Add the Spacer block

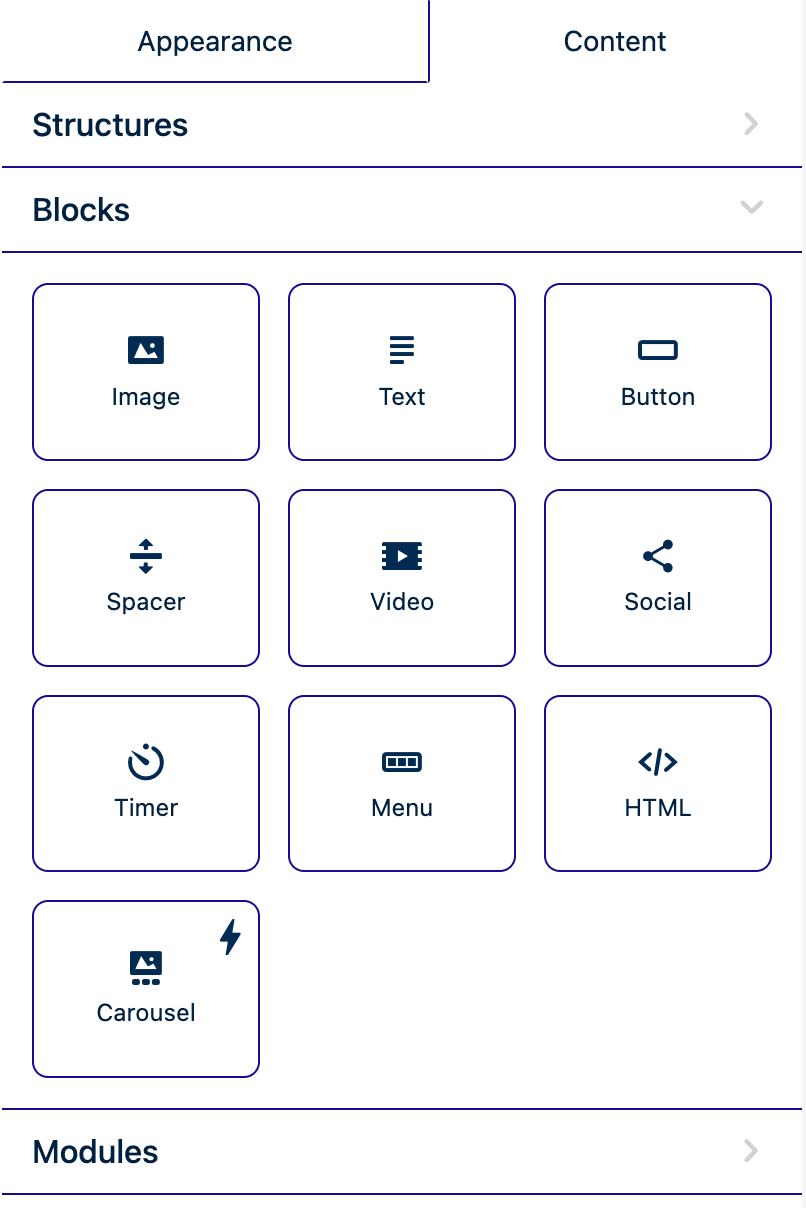point(146,577)
